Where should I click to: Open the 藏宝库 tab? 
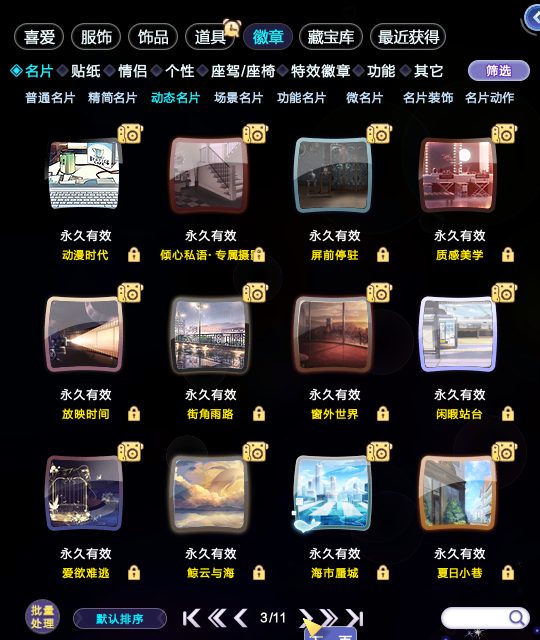331,37
